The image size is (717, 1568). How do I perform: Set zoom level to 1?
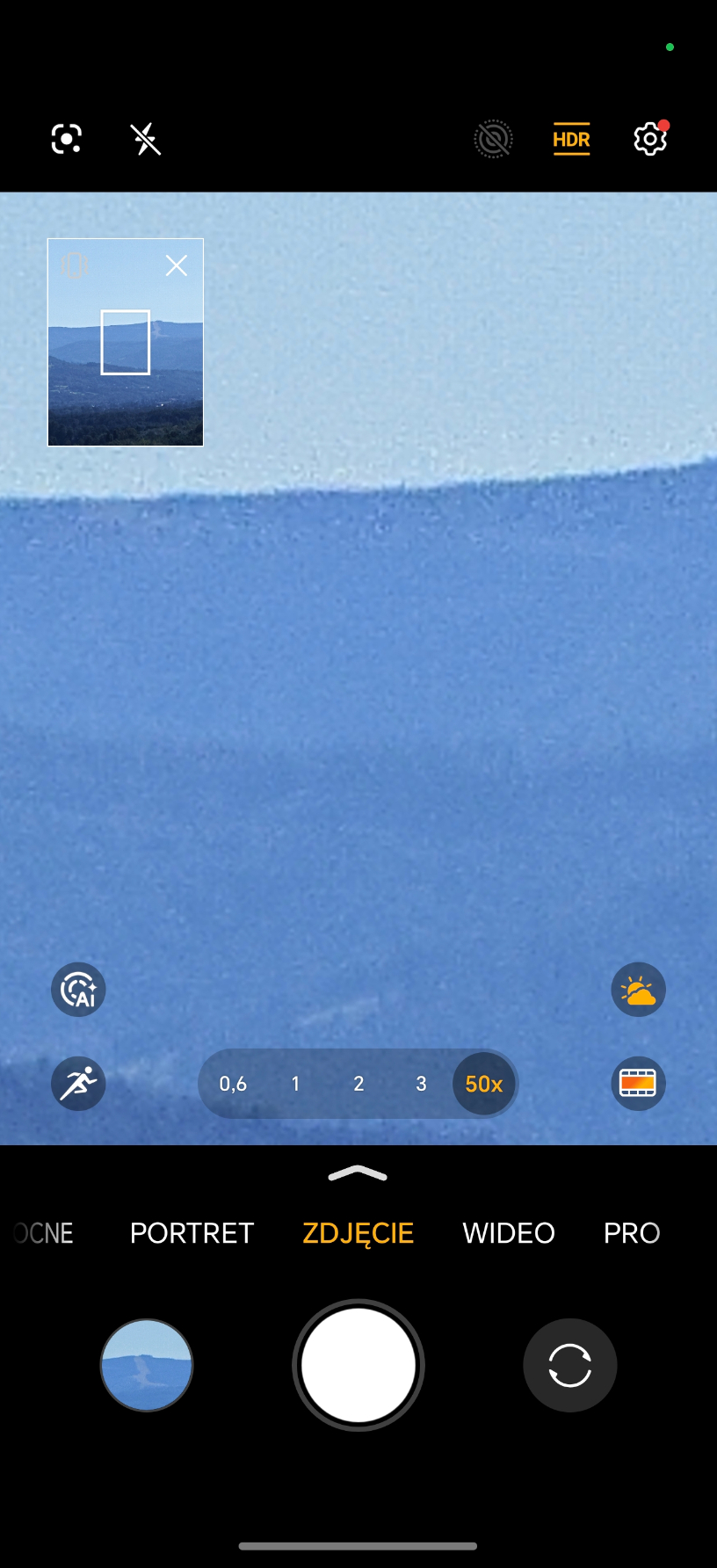pyautogui.click(x=295, y=1084)
